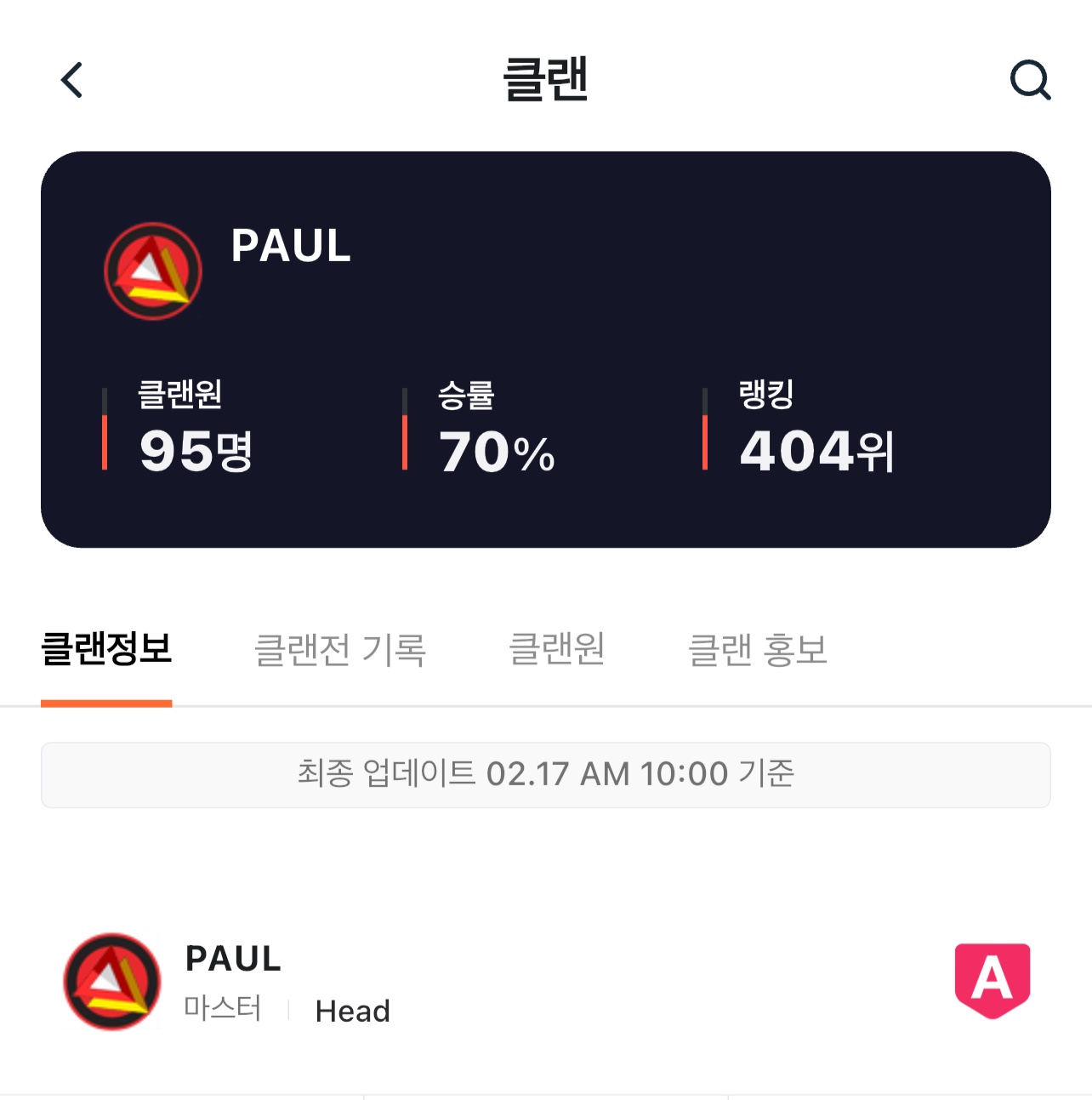Select the 클랜정보 tab

(x=106, y=650)
